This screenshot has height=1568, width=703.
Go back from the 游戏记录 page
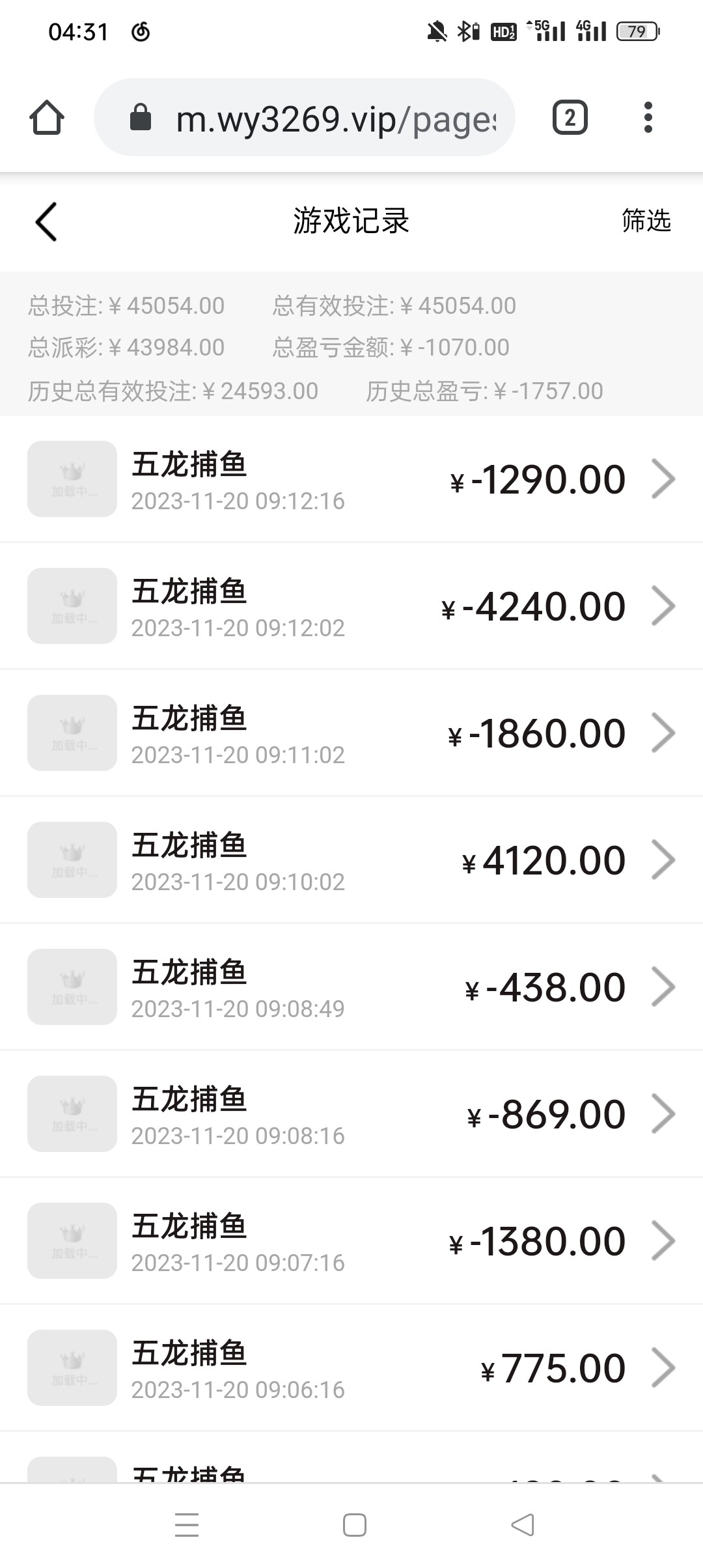[x=46, y=221]
